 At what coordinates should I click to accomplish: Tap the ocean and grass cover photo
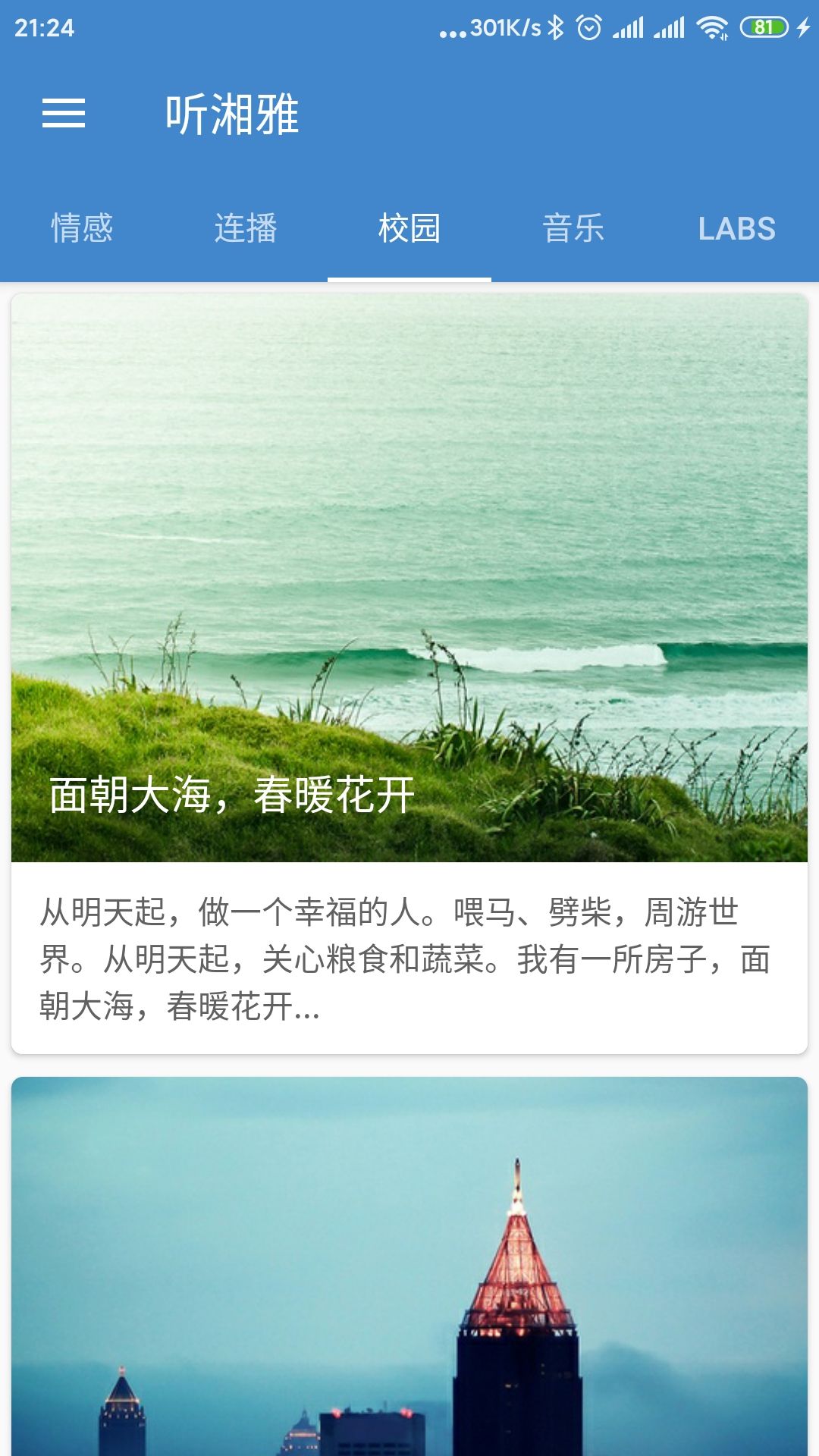pos(409,576)
